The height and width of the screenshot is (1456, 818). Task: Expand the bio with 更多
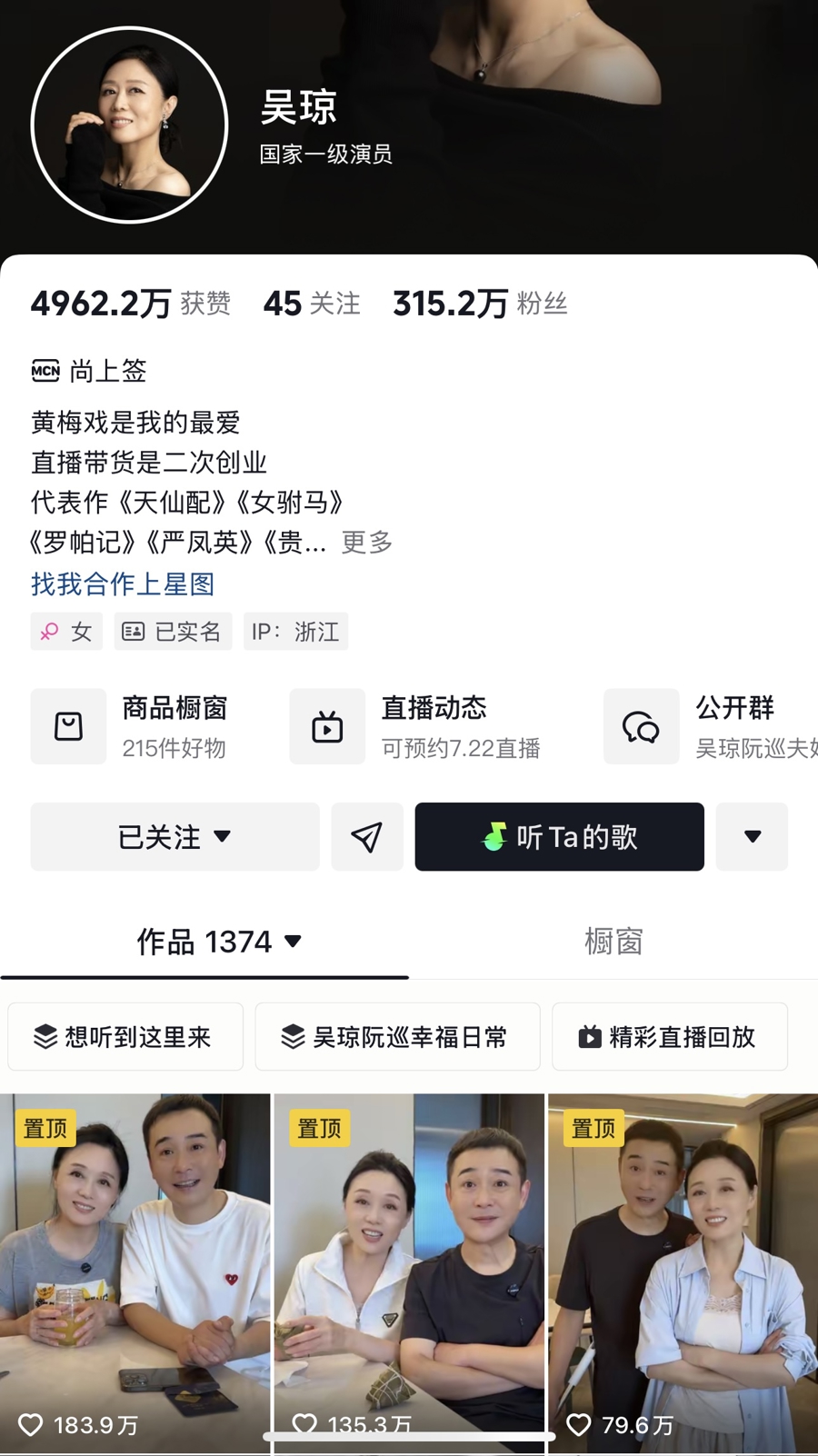click(x=366, y=543)
